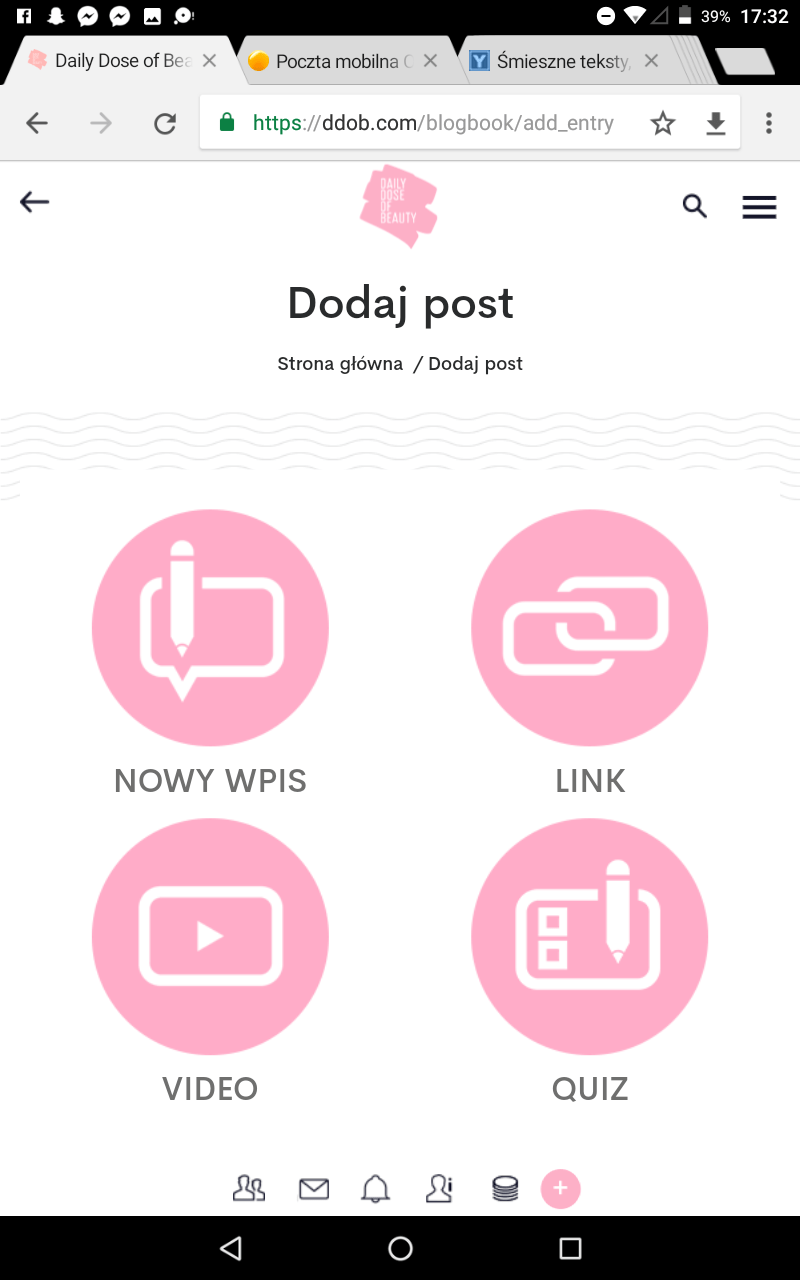Viewport: 800px width, 1280px height.
Task: Close the Poczta mobilna tab
Action: [x=430, y=61]
